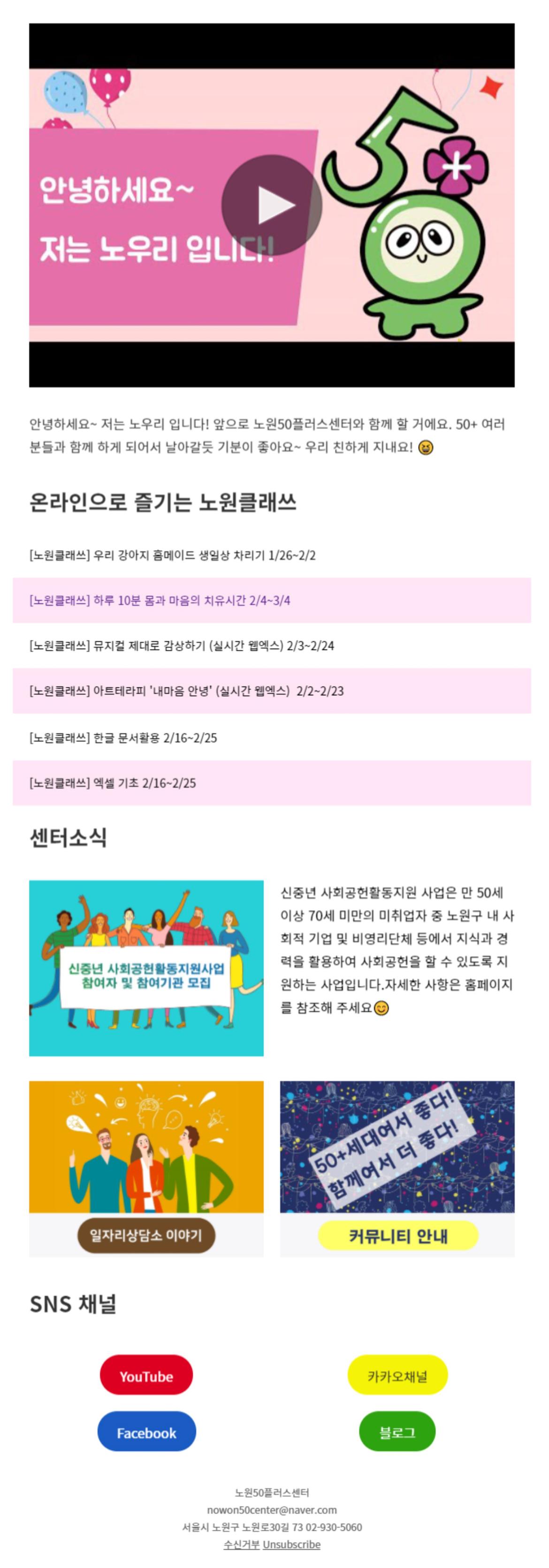Play the 노우리 introduction video
Viewport: 549px width, 1568px height.
point(272,205)
